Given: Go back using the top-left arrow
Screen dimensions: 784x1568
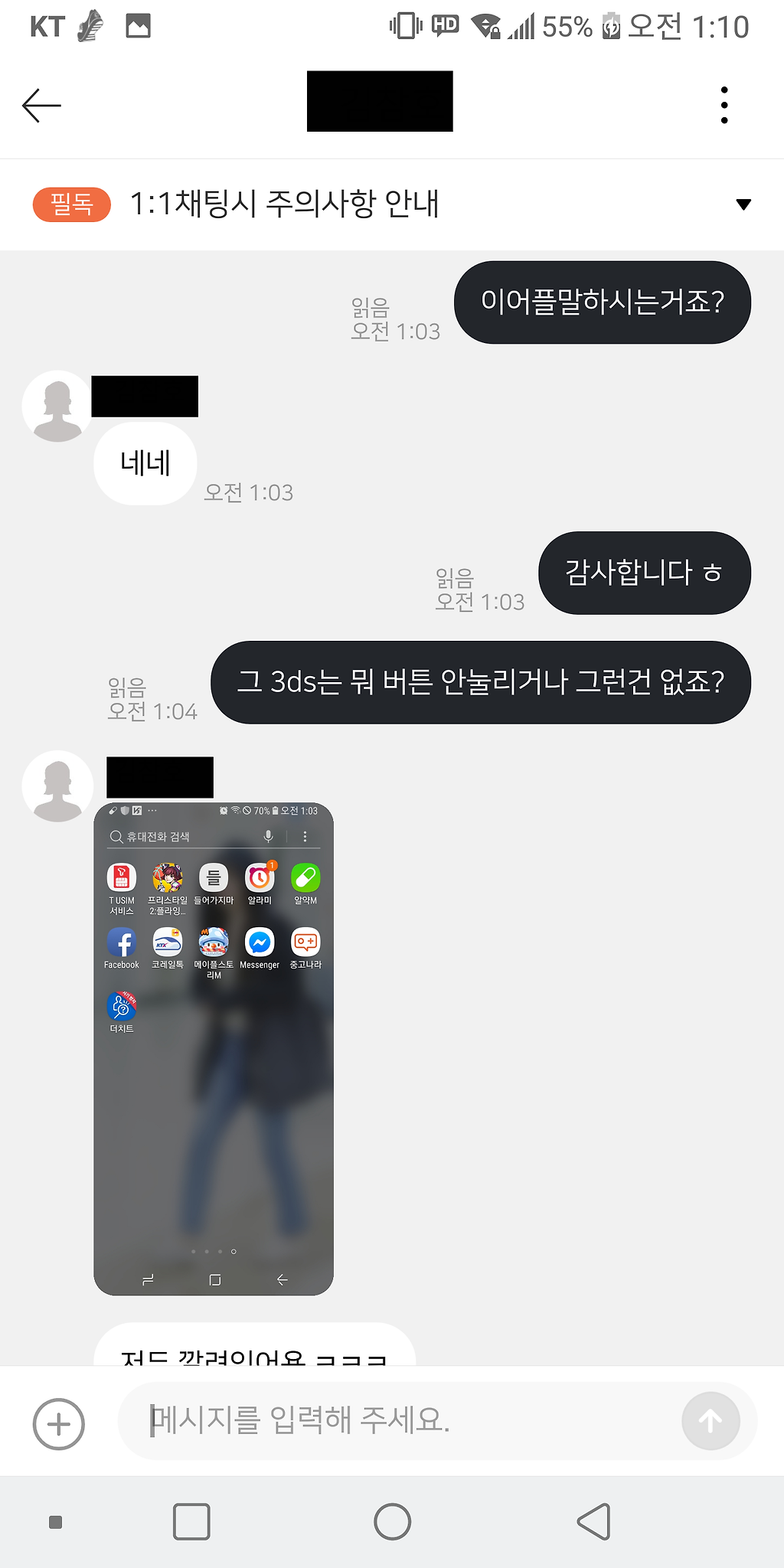Looking at the screenshot, I should (x=41, y=106).
